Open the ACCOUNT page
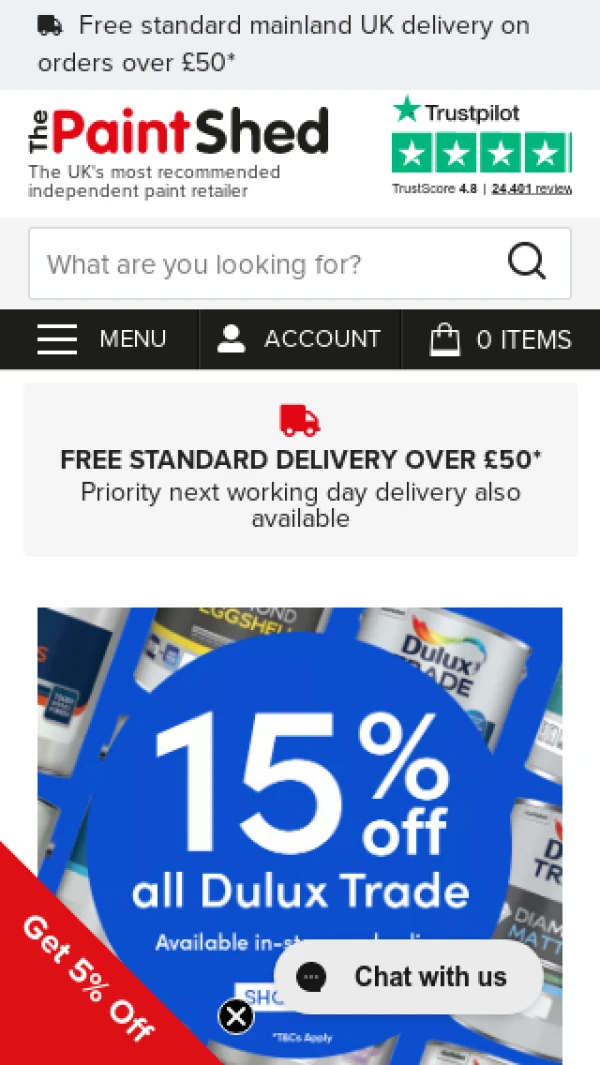 point(300,339)
